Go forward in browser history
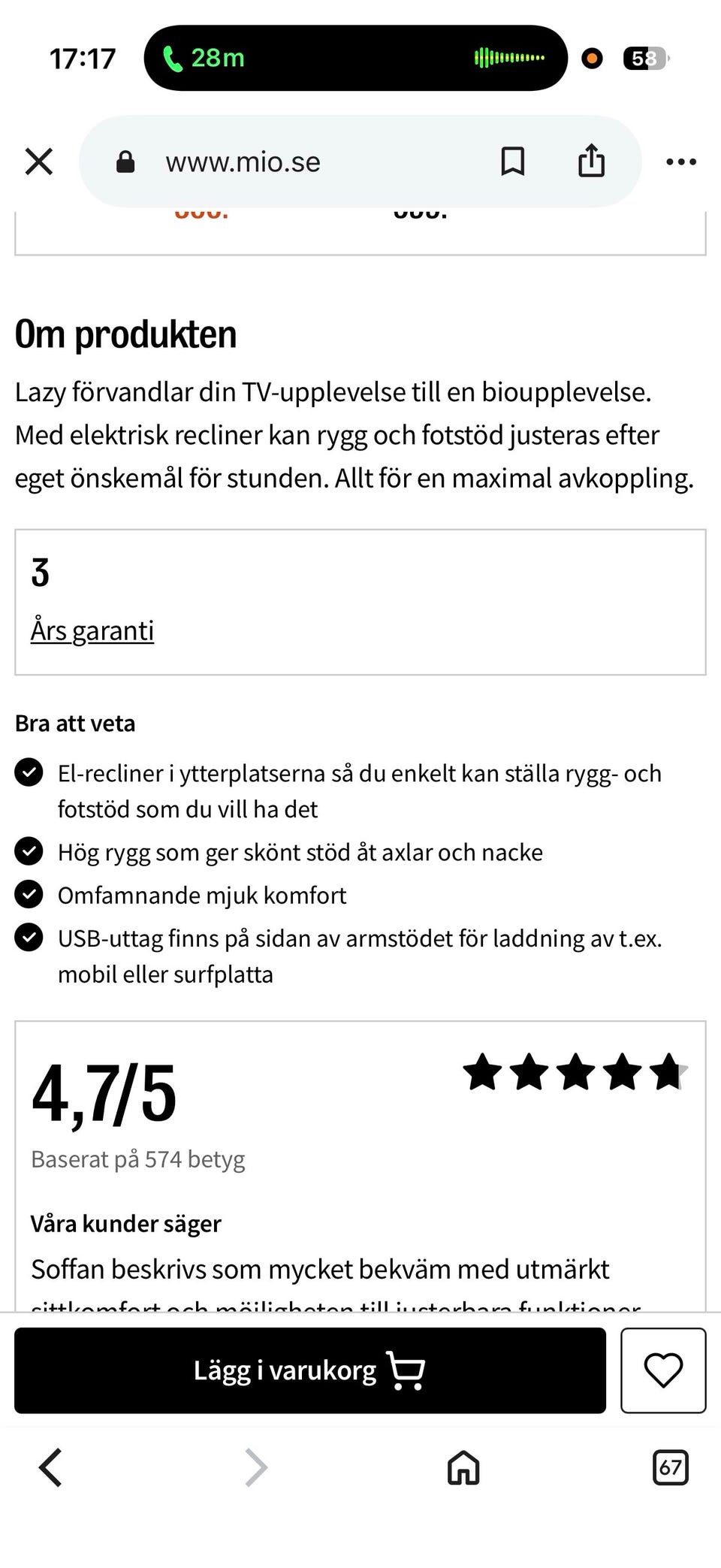721x1568 pixels. pos(256,1467)
